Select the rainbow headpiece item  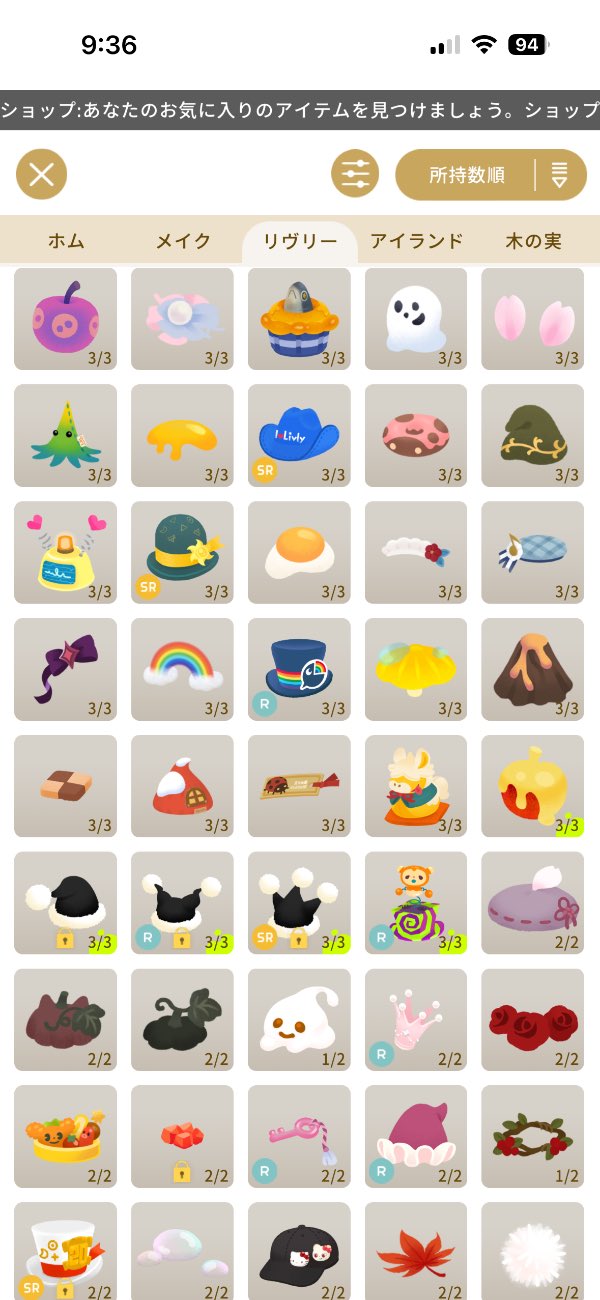coord(182,668)
